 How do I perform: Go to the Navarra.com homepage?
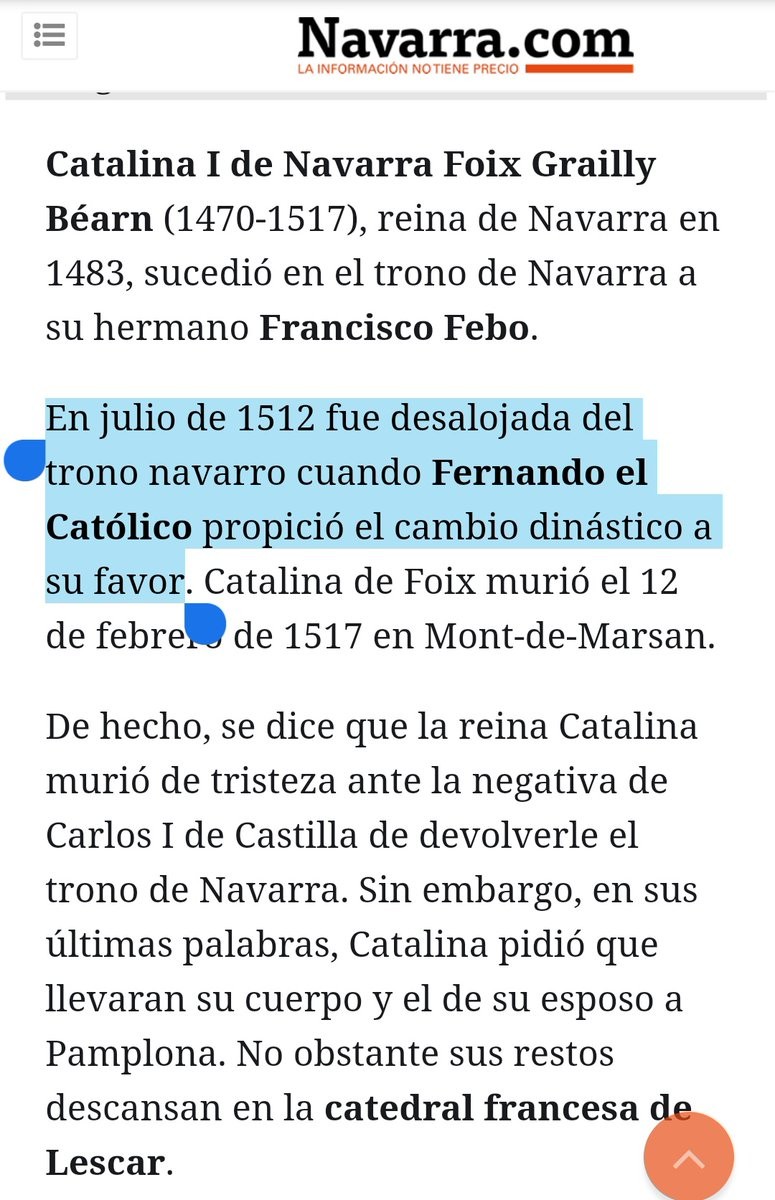click(465, 45)
